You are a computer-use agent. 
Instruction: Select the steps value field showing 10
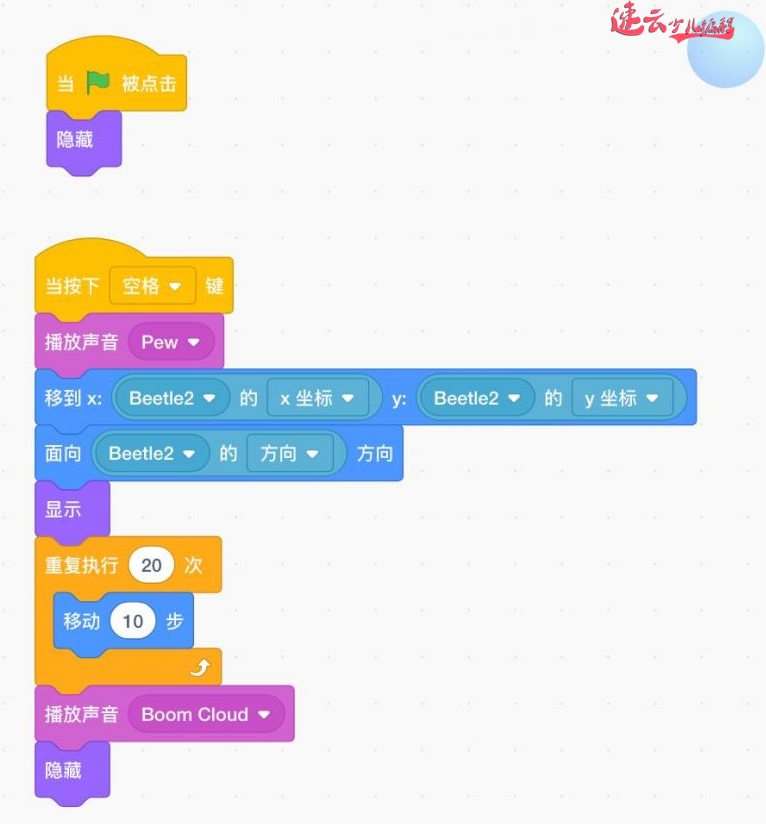[x=133, y=621]
